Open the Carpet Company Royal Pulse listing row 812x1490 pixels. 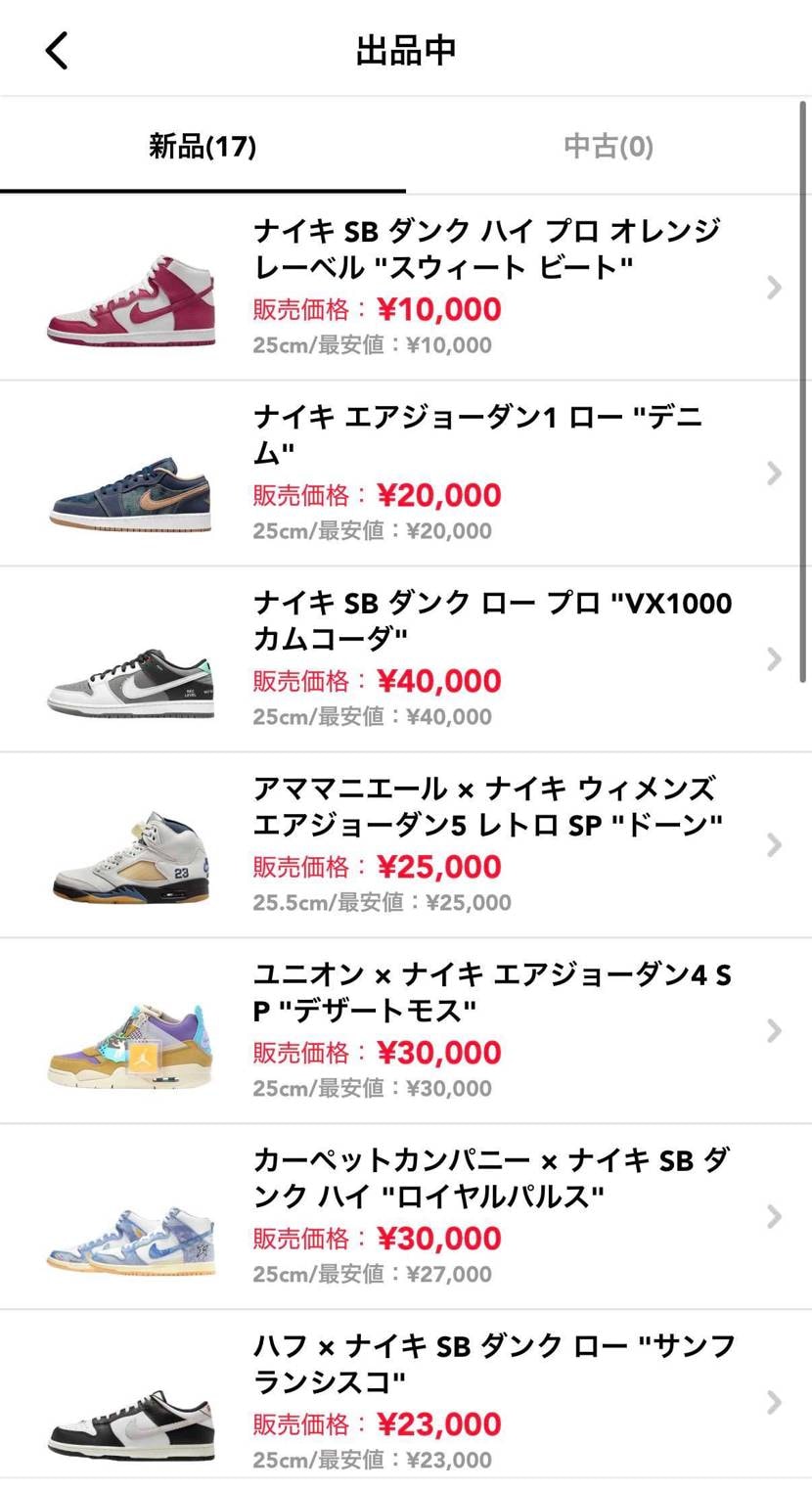pyautogui.click(x=489, y=1217)
